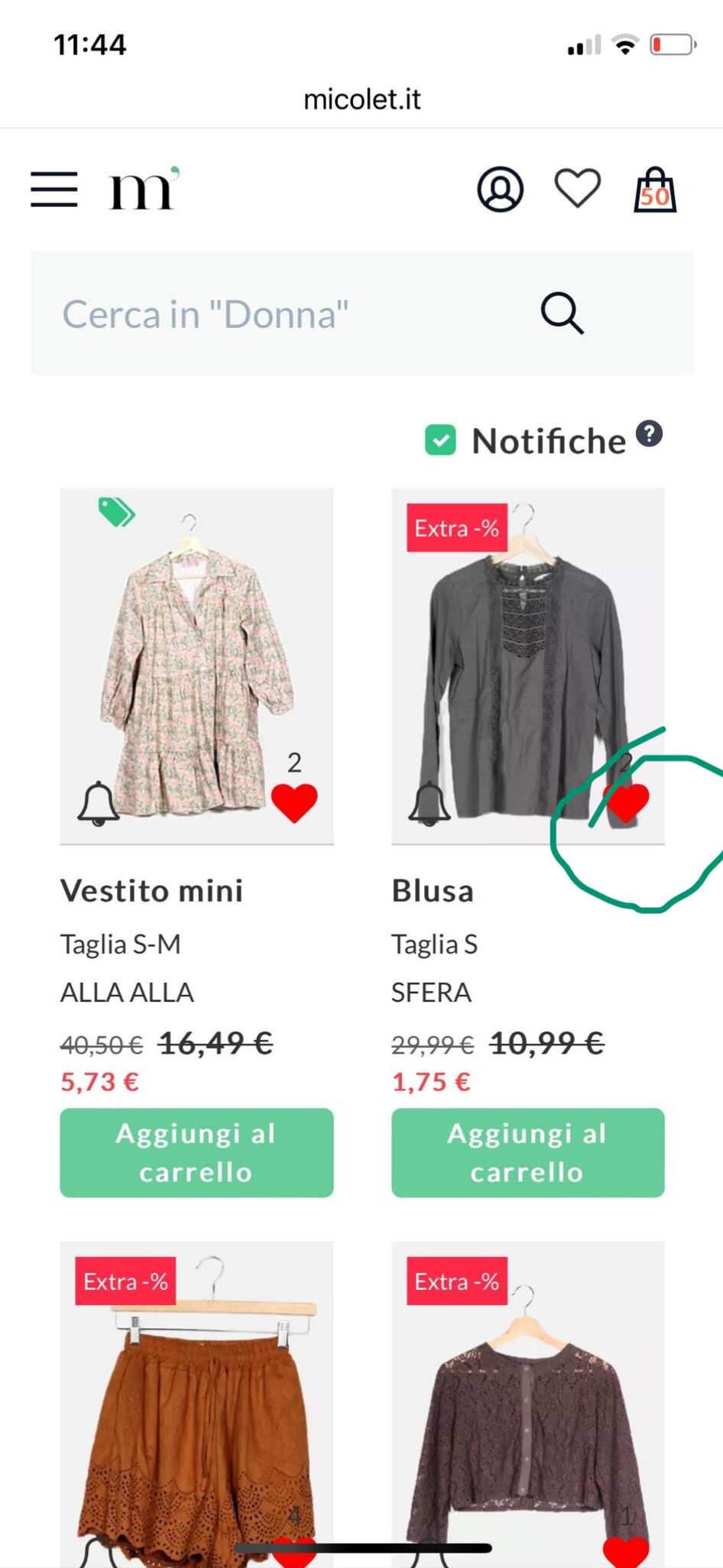
Task: Add Blusa to the cart
Action: point(527,1152)
